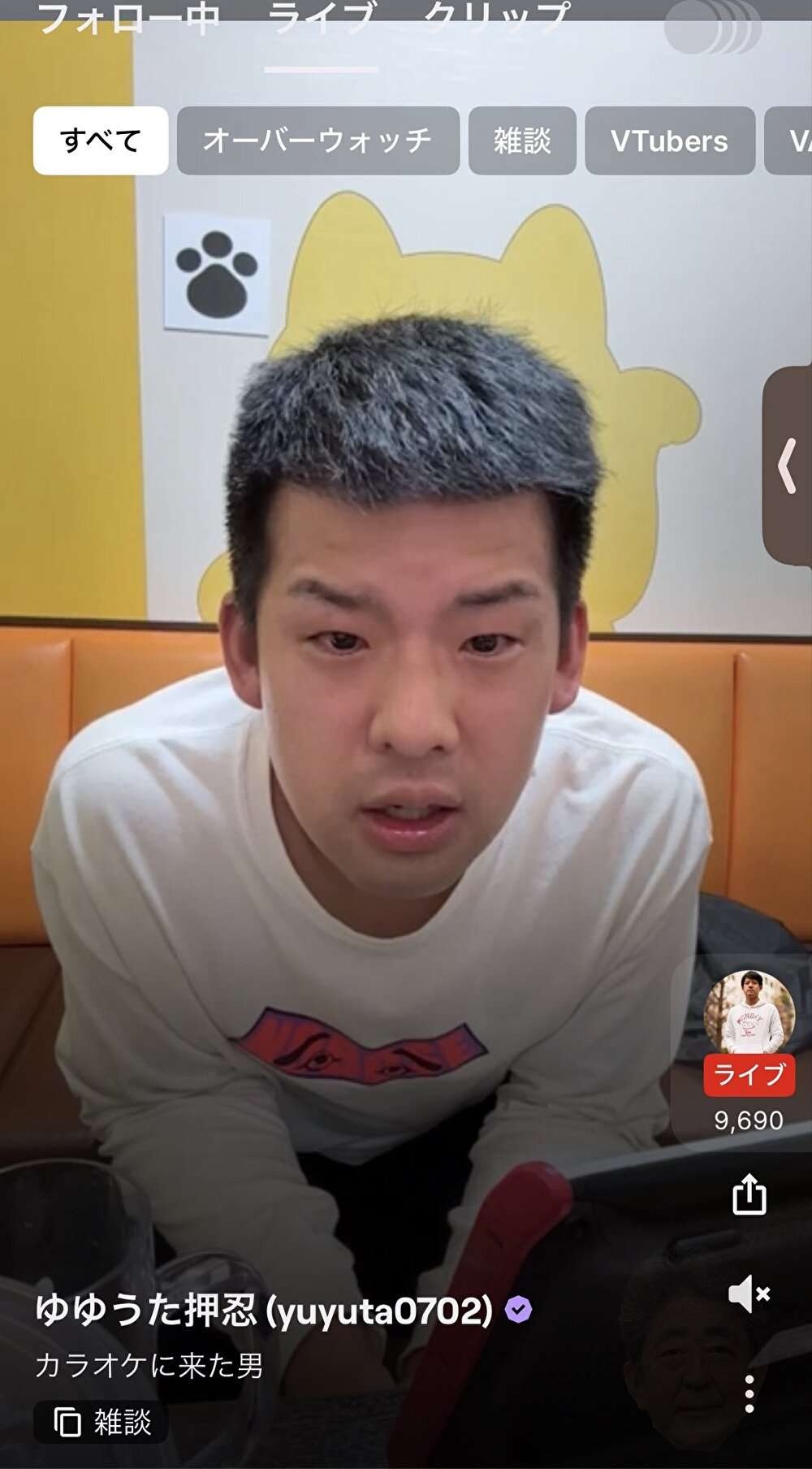Viewport: 812px width, 1469px height.
Task: Open the streamer's profile avatar
Action: point(749,1012)
